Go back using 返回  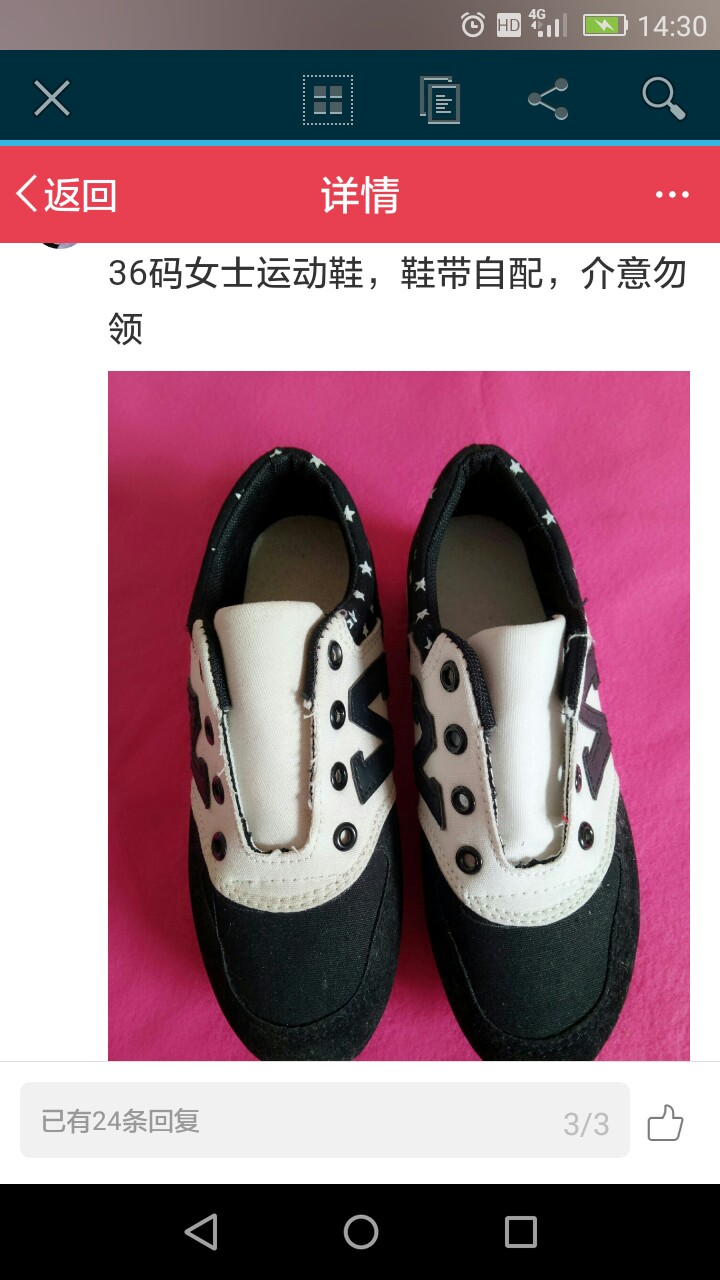pyautogui.click(x=66, y=195)
